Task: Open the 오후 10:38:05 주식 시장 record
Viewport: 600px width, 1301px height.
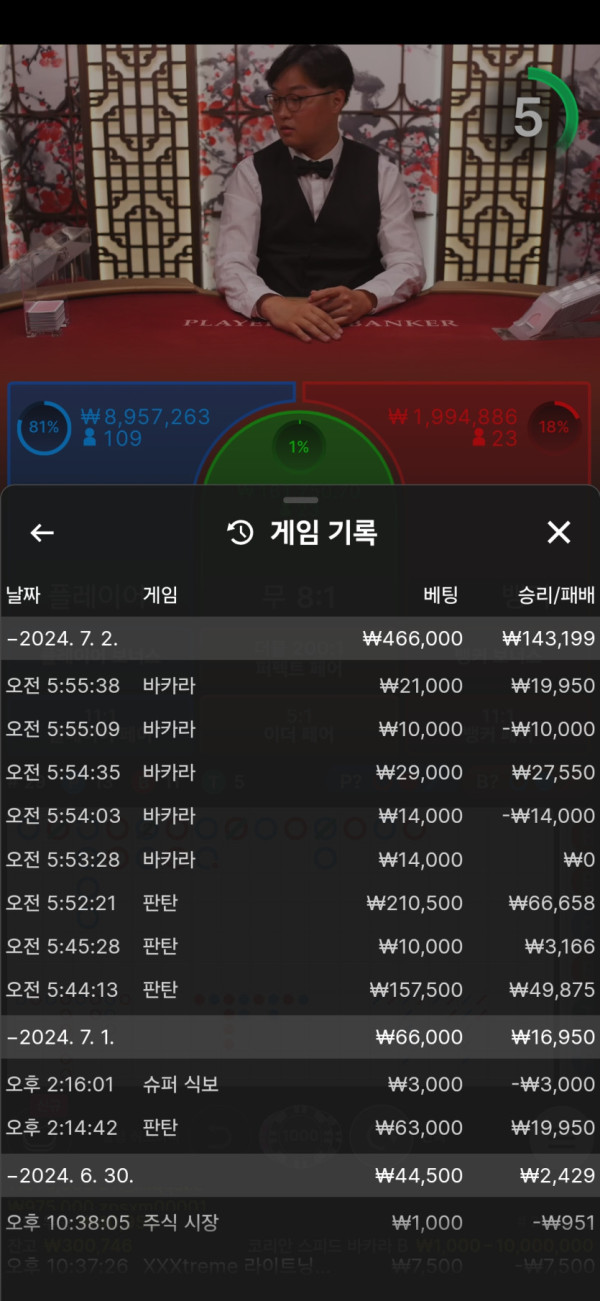Action: pyautogui.click(x=300, y=1222)
